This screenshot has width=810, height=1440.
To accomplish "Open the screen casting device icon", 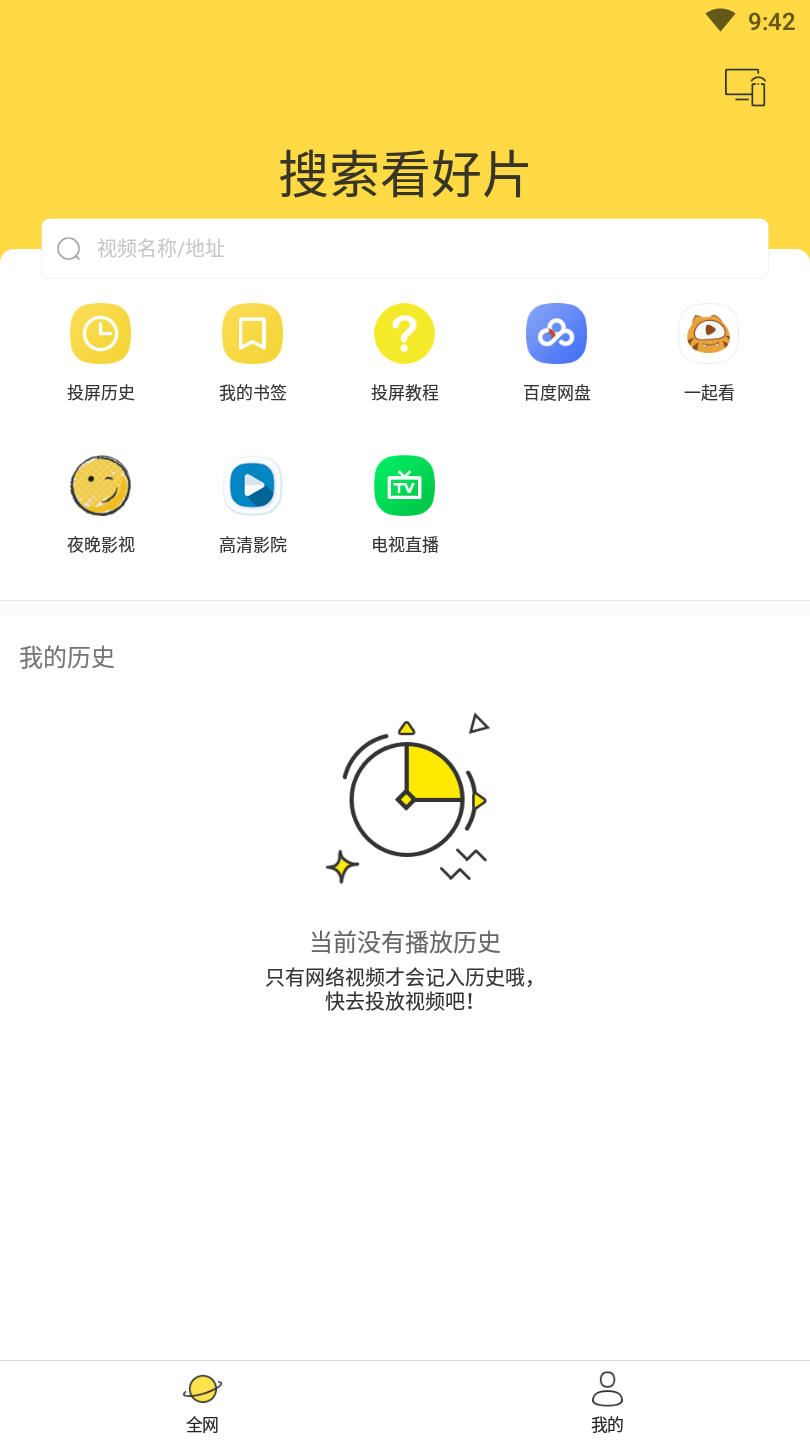I will 745,87.
